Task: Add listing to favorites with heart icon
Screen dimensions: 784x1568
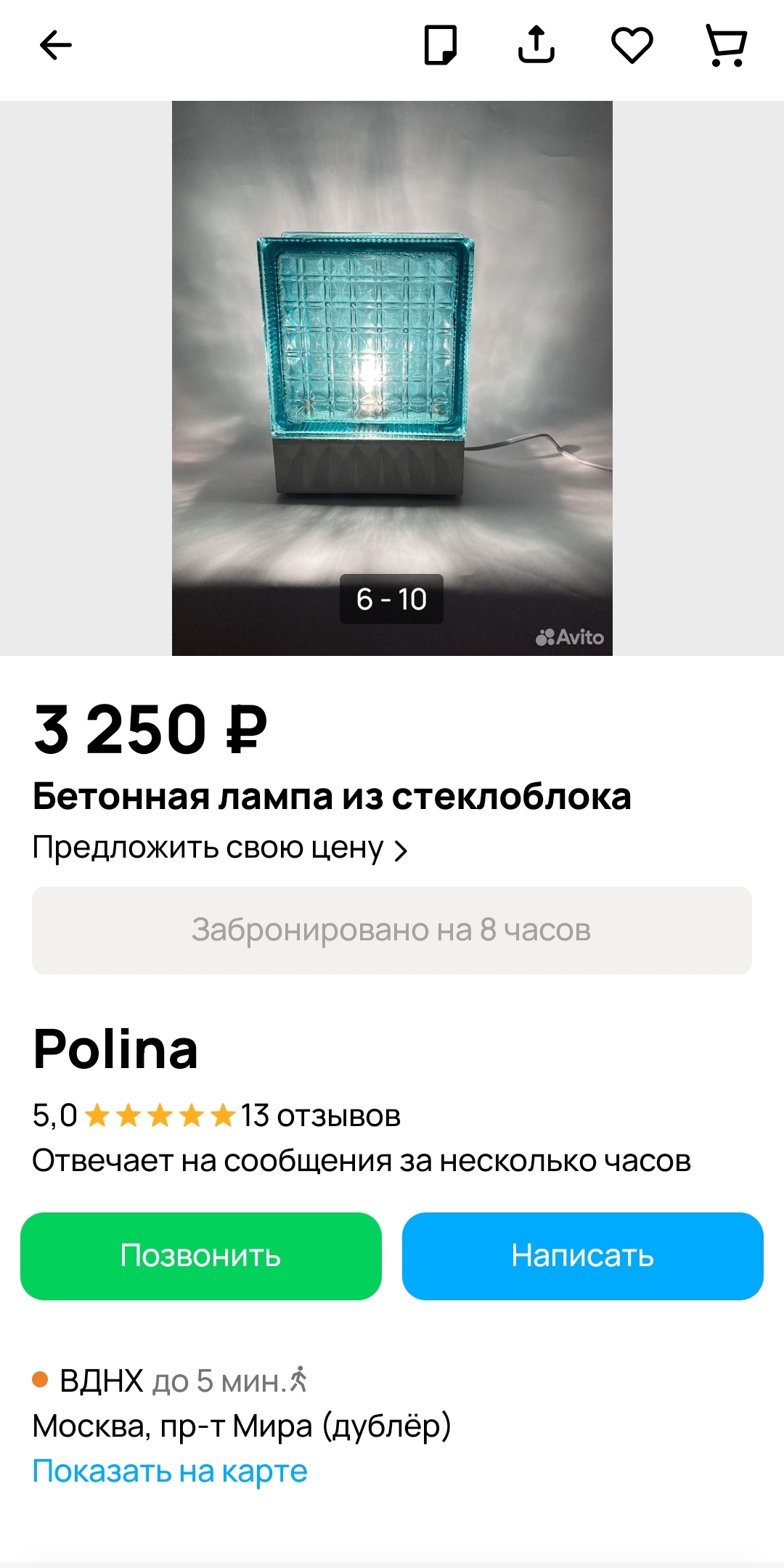Action: click(x=632, y=45)
